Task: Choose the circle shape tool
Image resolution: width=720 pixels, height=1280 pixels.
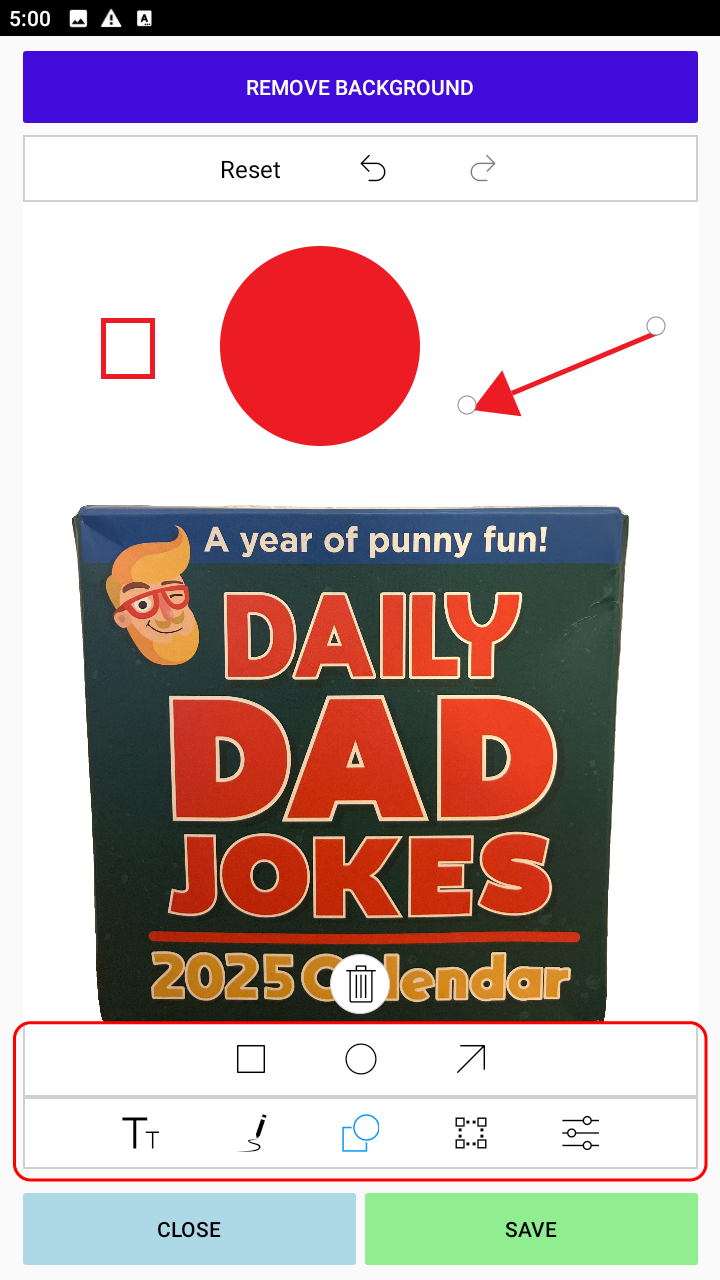Action: point(361,1059)
